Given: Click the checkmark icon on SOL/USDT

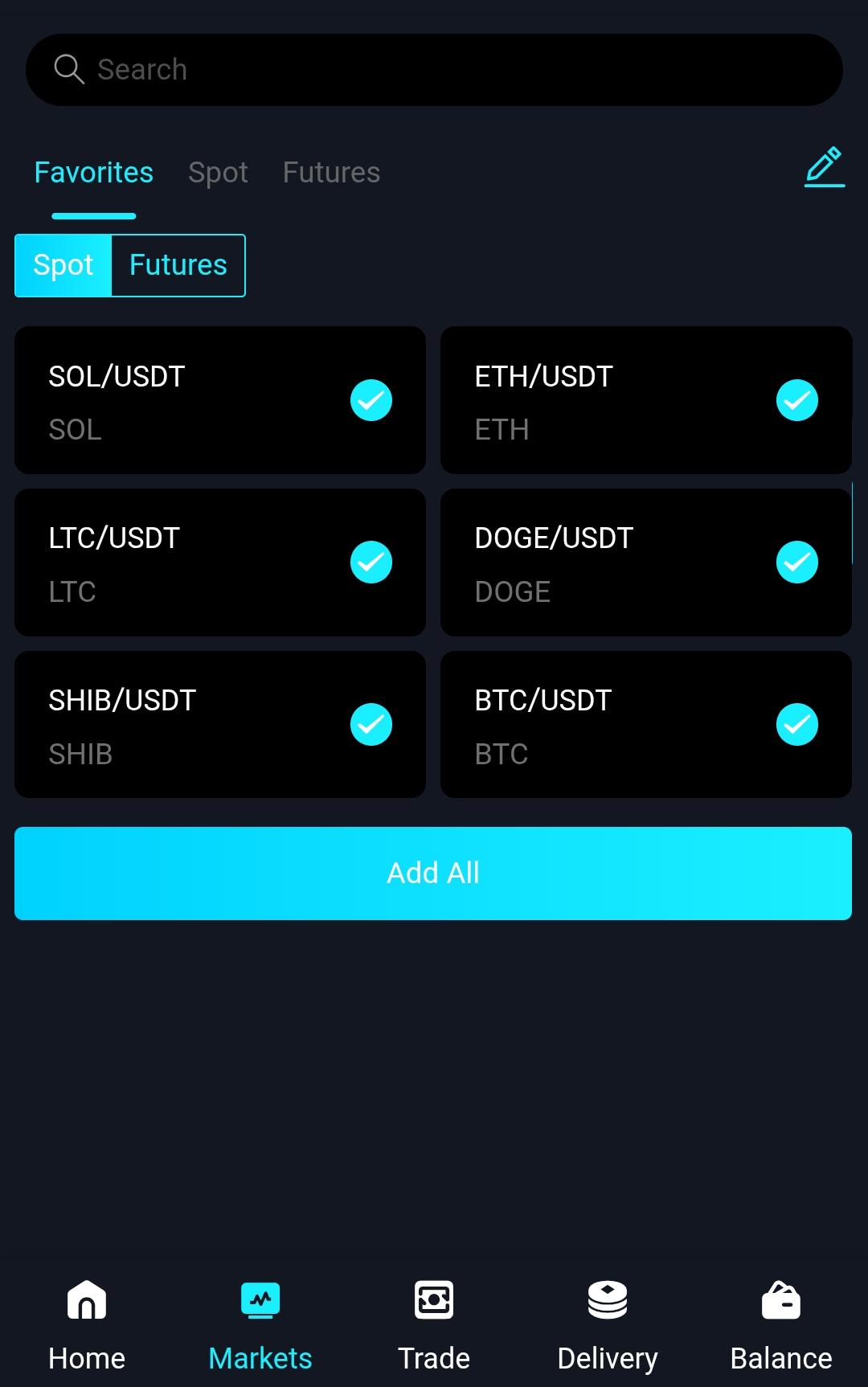Looking at the screenshot, I should pyautogui.click(x=371, y=399).
